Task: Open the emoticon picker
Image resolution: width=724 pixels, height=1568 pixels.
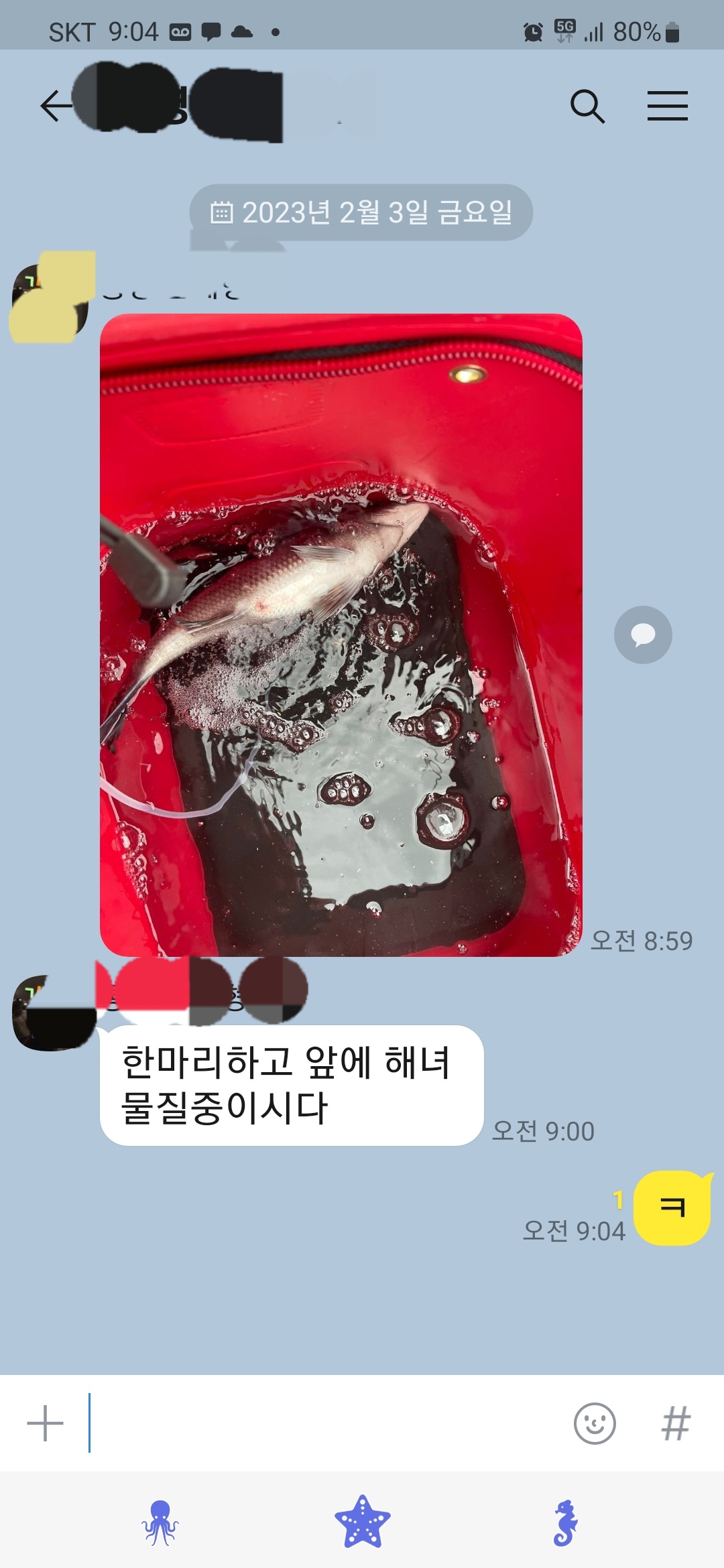Action: click(595, 1423)
